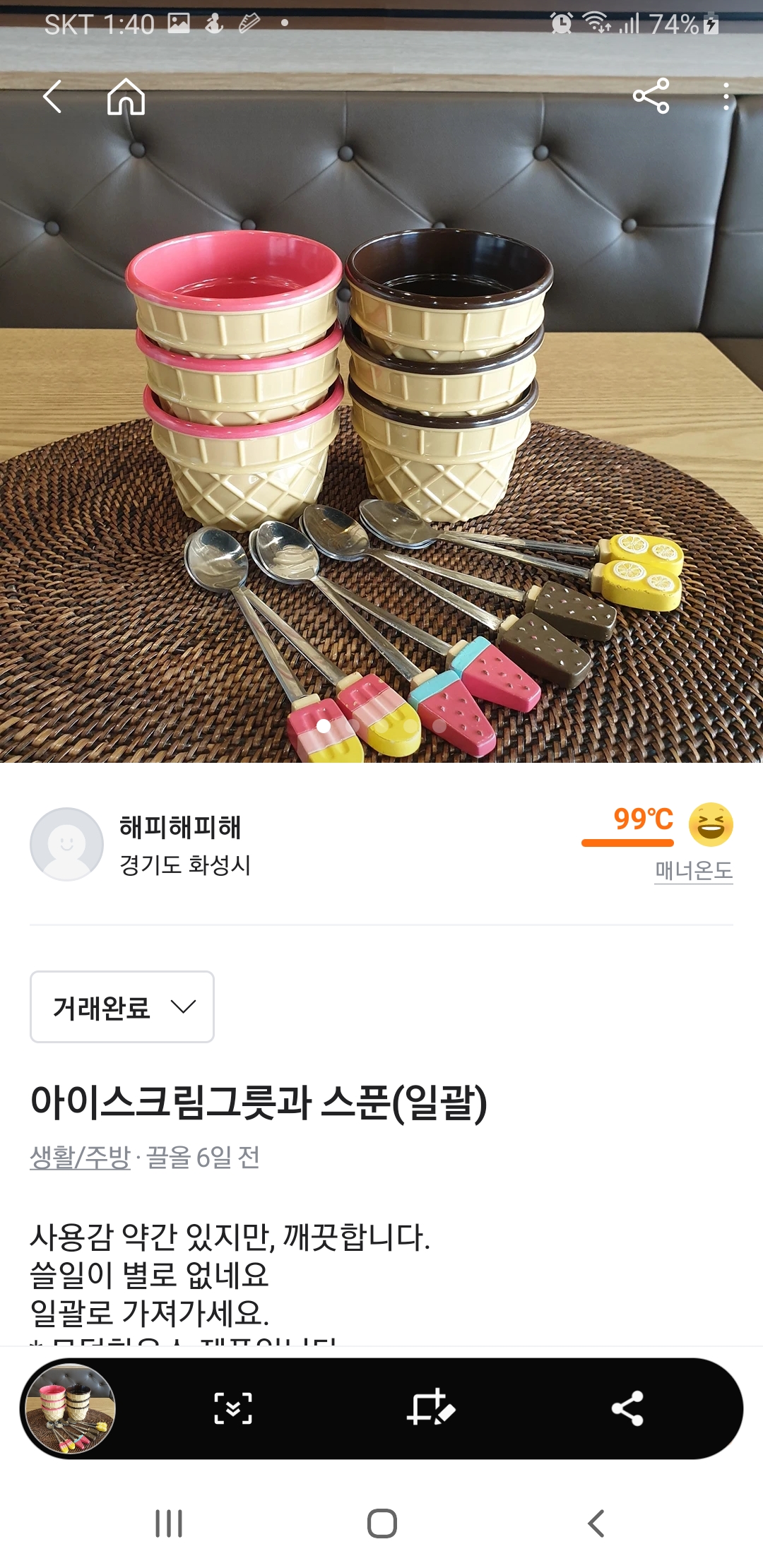Screen dimensions: 763x1568
Task: Crop and edit the screenshot
Action: click(x=430, y=1408)
